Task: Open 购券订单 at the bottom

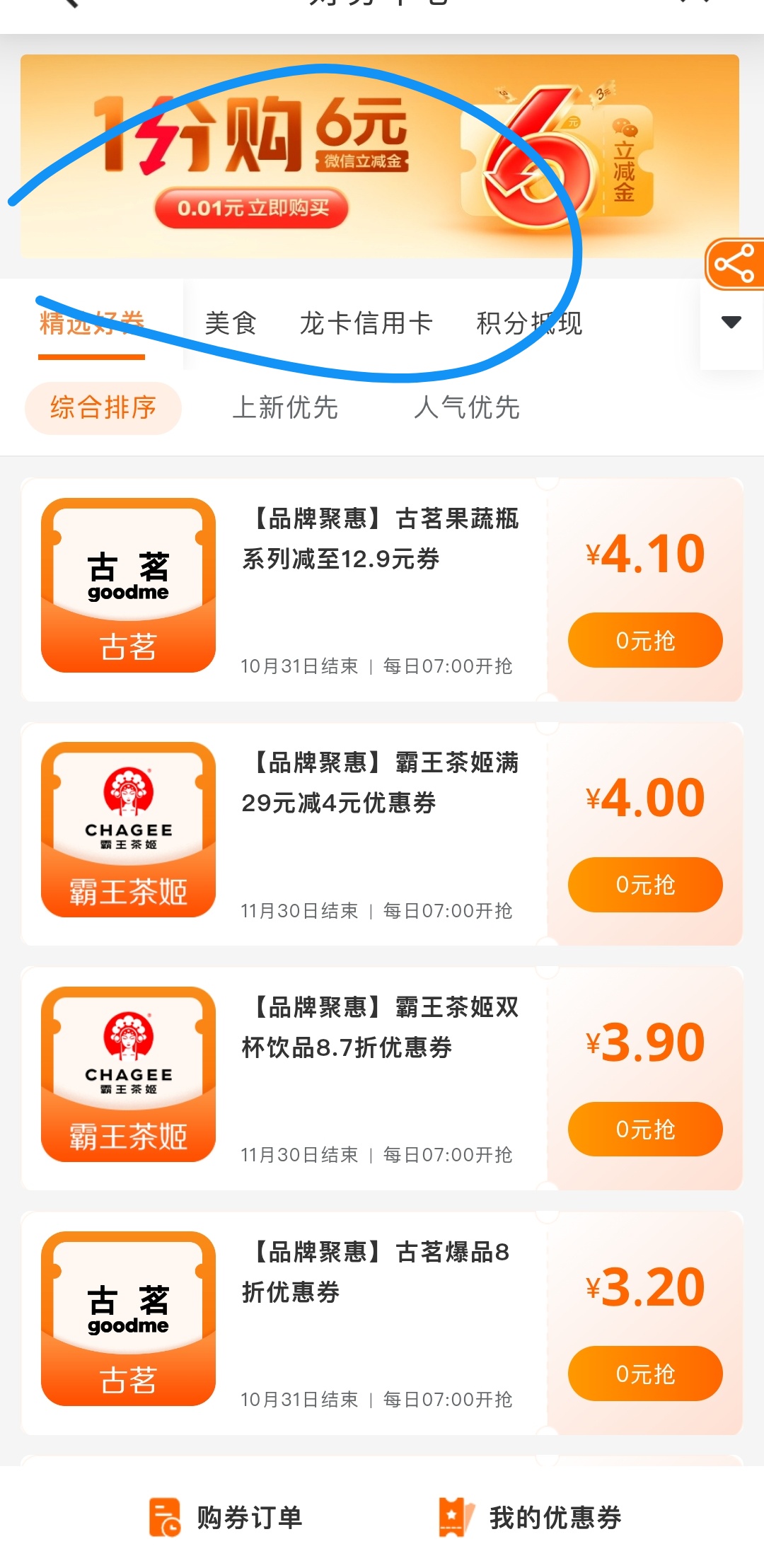Action: [x=226, y=1517]
